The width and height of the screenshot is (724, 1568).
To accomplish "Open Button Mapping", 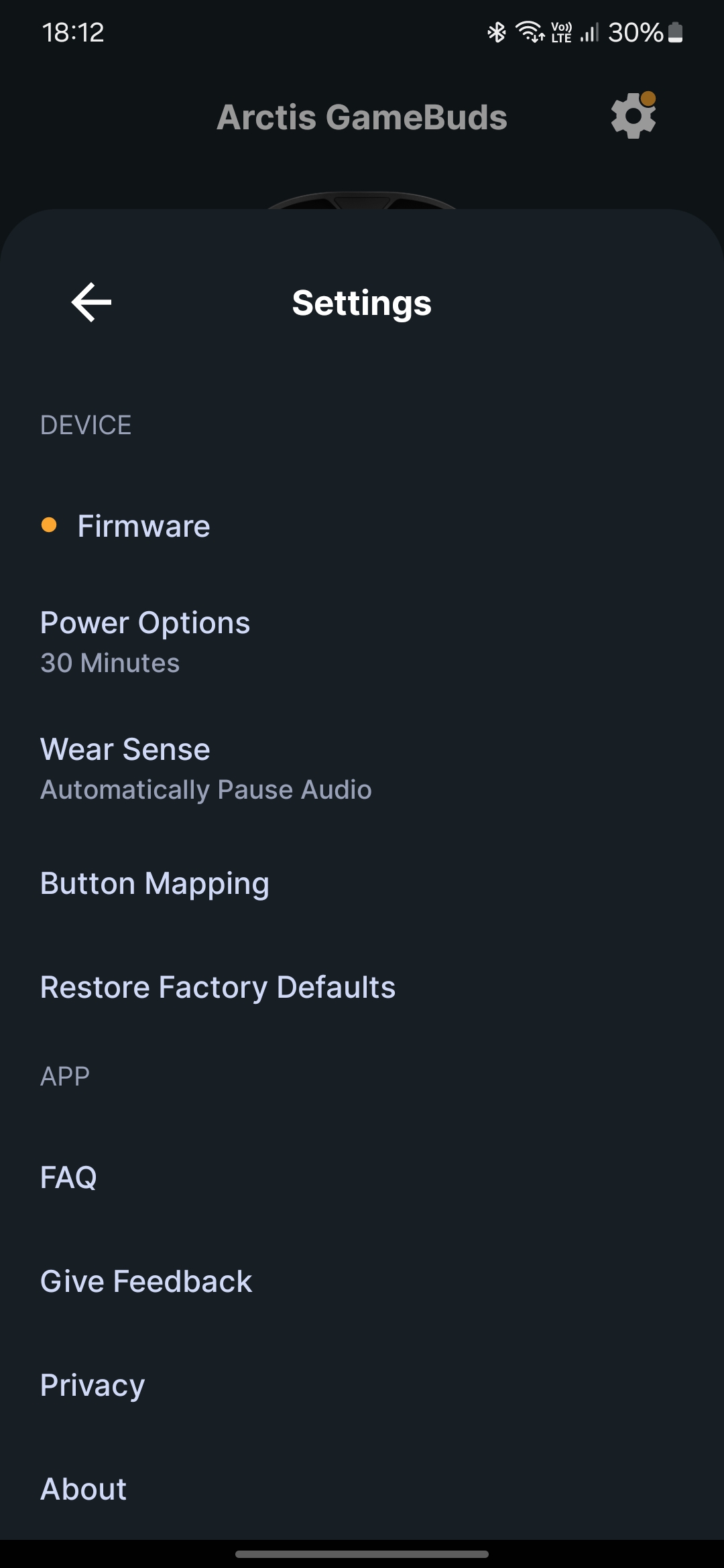I will 362,884.
